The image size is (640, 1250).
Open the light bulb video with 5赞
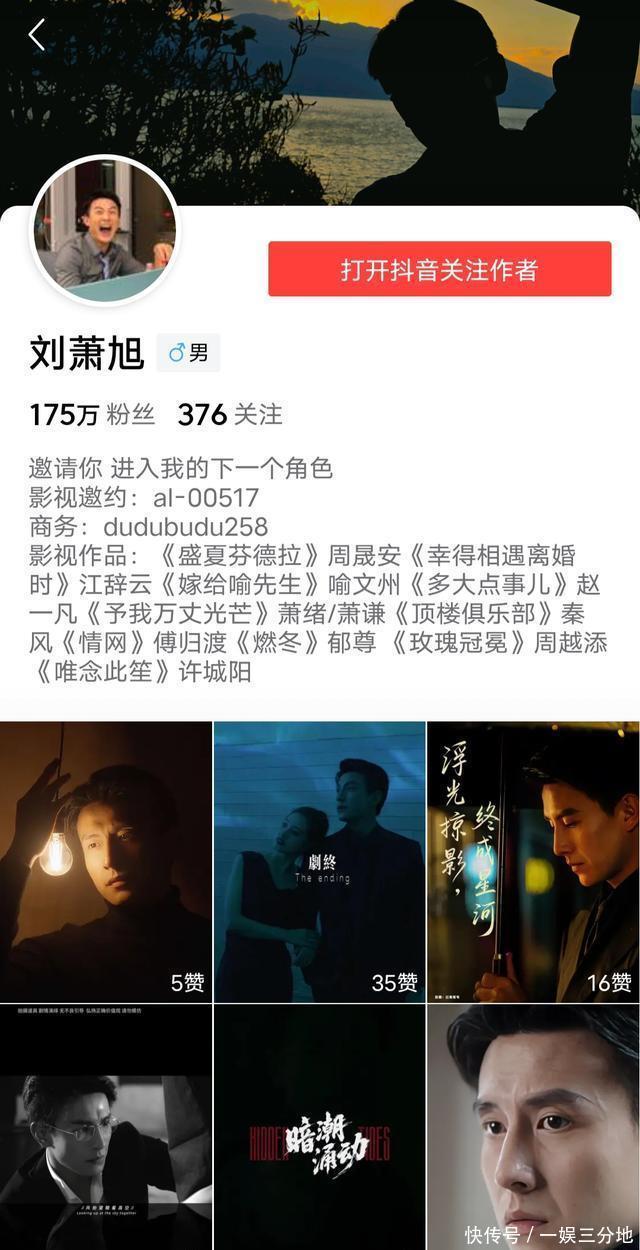pyautogui.click(x=106, y=861)
